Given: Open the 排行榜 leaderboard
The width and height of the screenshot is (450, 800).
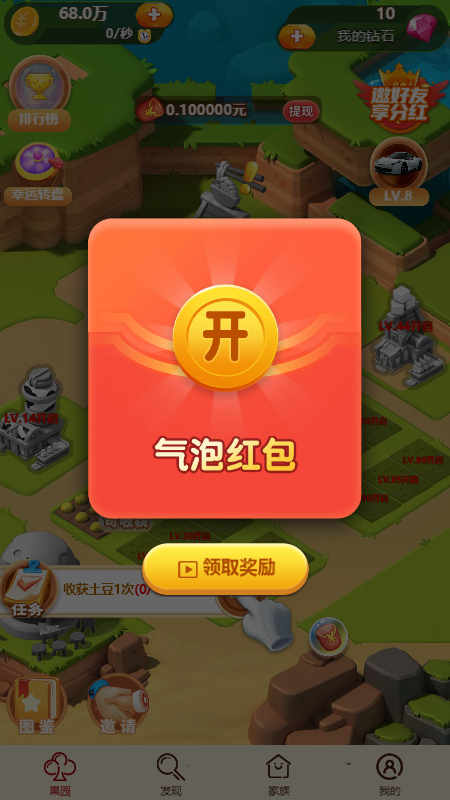Looking at the screenshot, I should [x=39, y=93].
